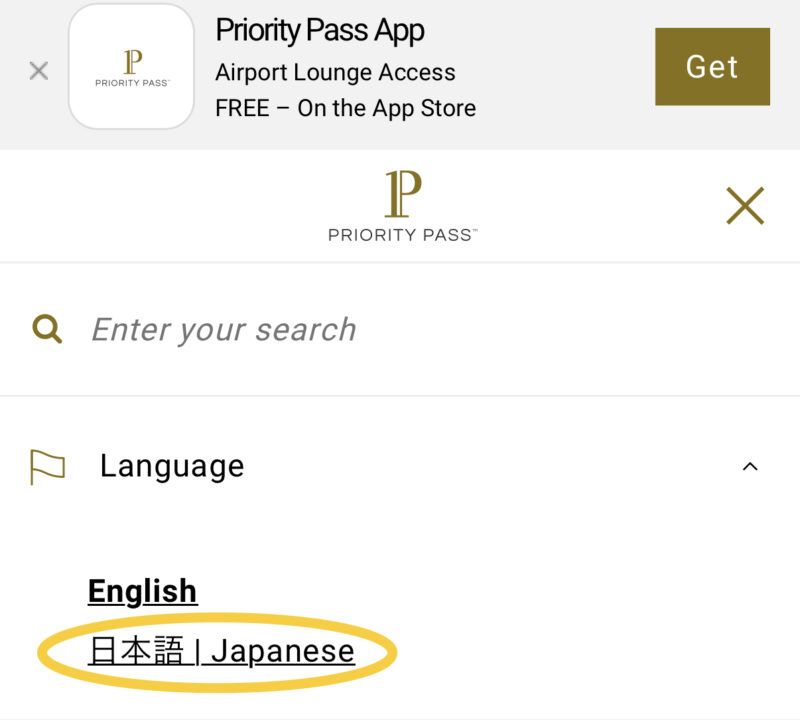Select English language

click(x=142, y=590)
